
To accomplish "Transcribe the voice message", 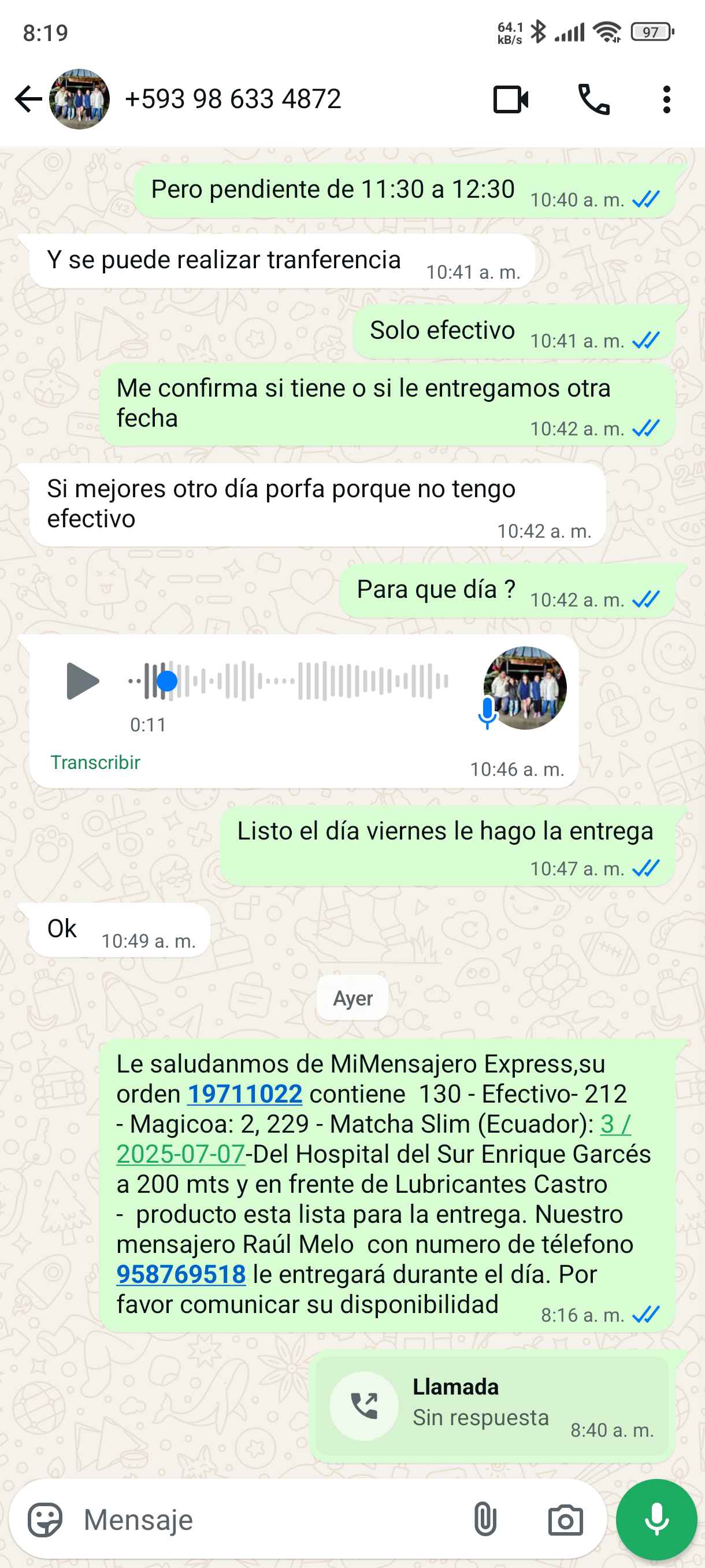I will click(x=95, y=762).
